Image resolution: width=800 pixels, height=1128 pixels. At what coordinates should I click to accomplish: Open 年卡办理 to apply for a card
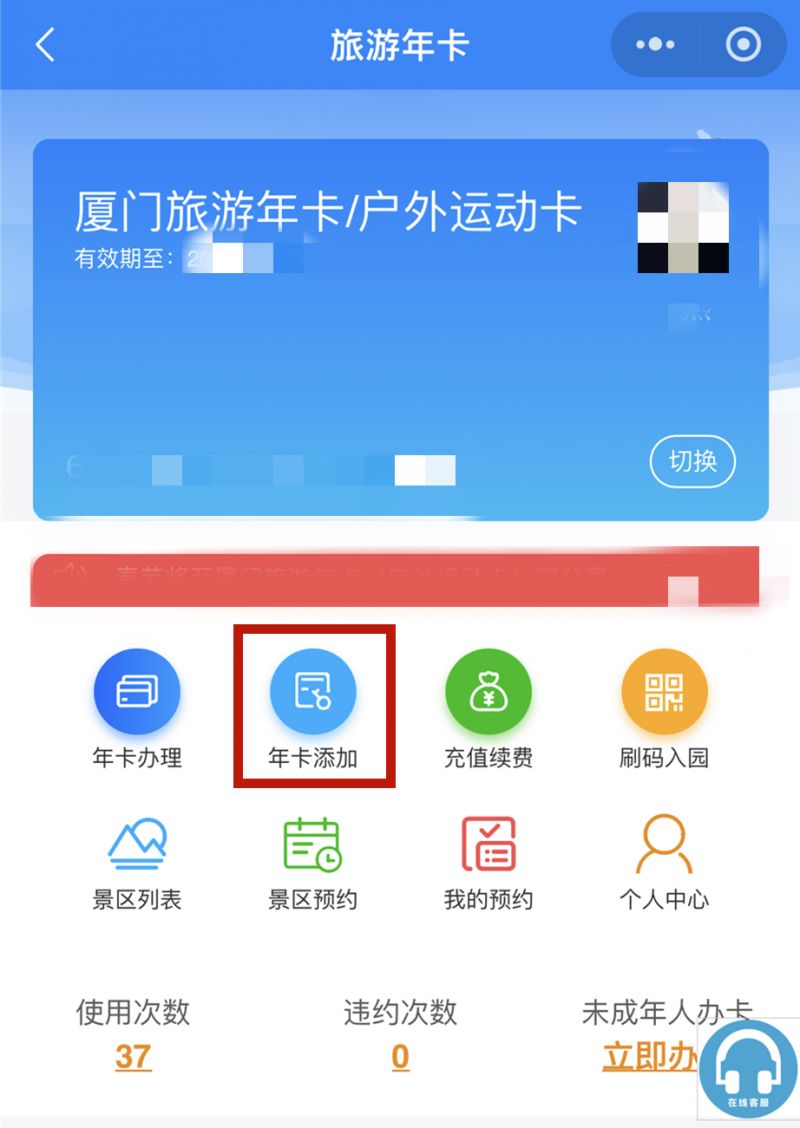[x=137, y=708]
